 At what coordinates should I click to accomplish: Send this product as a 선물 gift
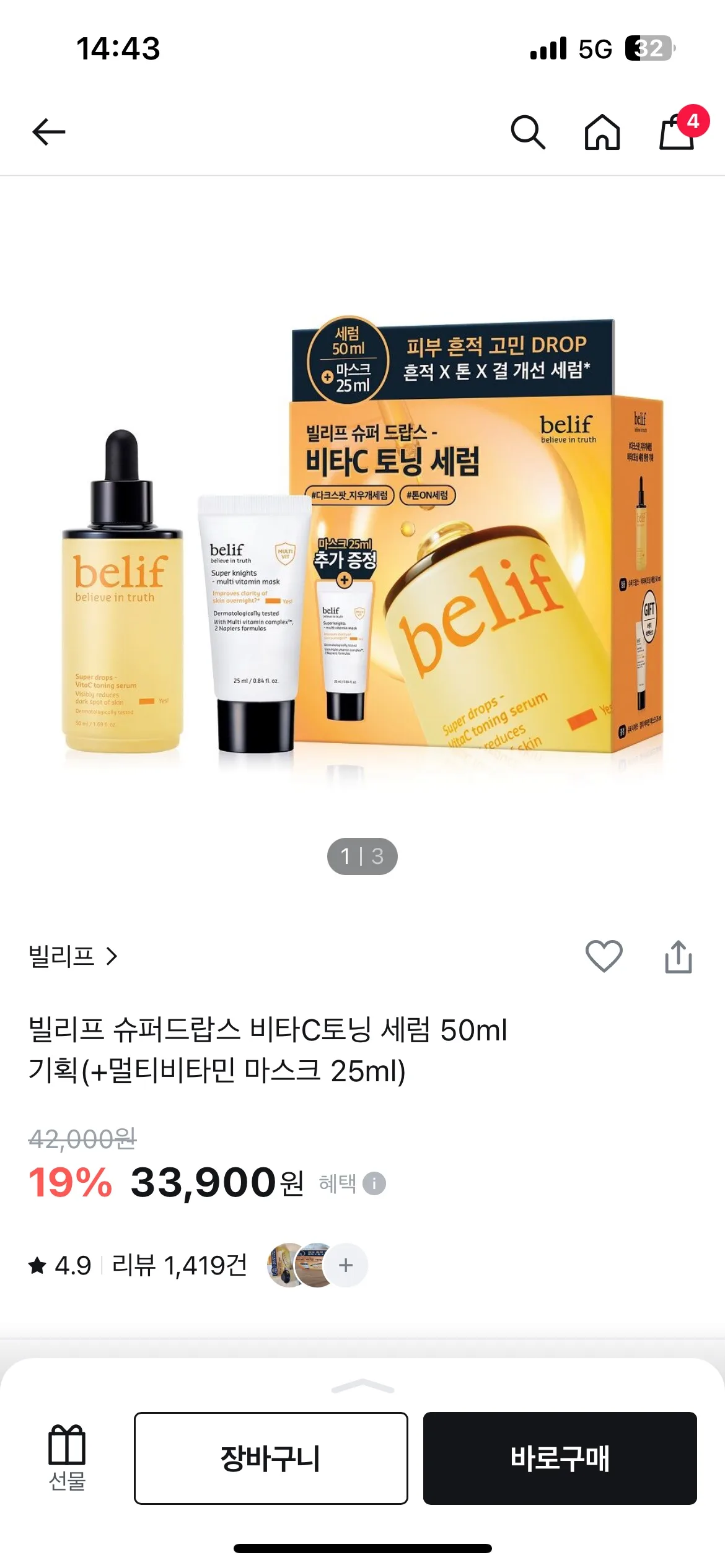tap(67, 1458)
